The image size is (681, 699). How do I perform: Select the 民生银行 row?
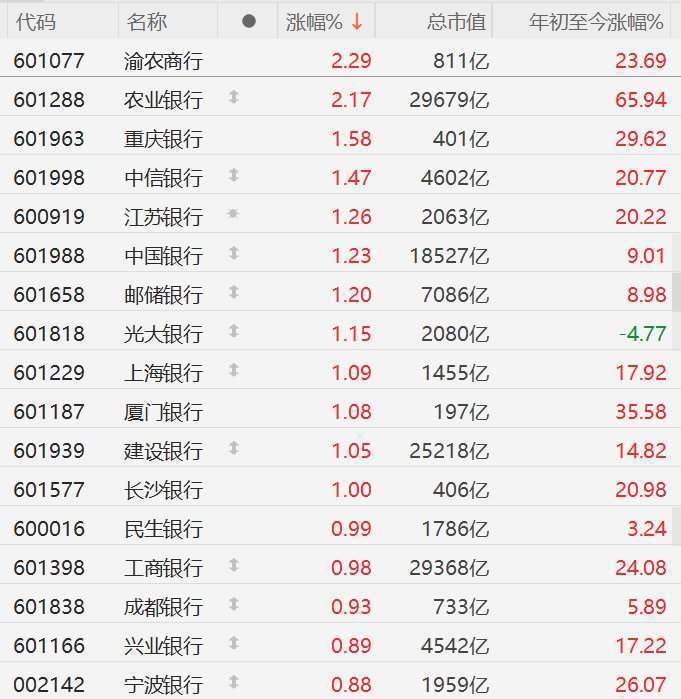[163, 529]
